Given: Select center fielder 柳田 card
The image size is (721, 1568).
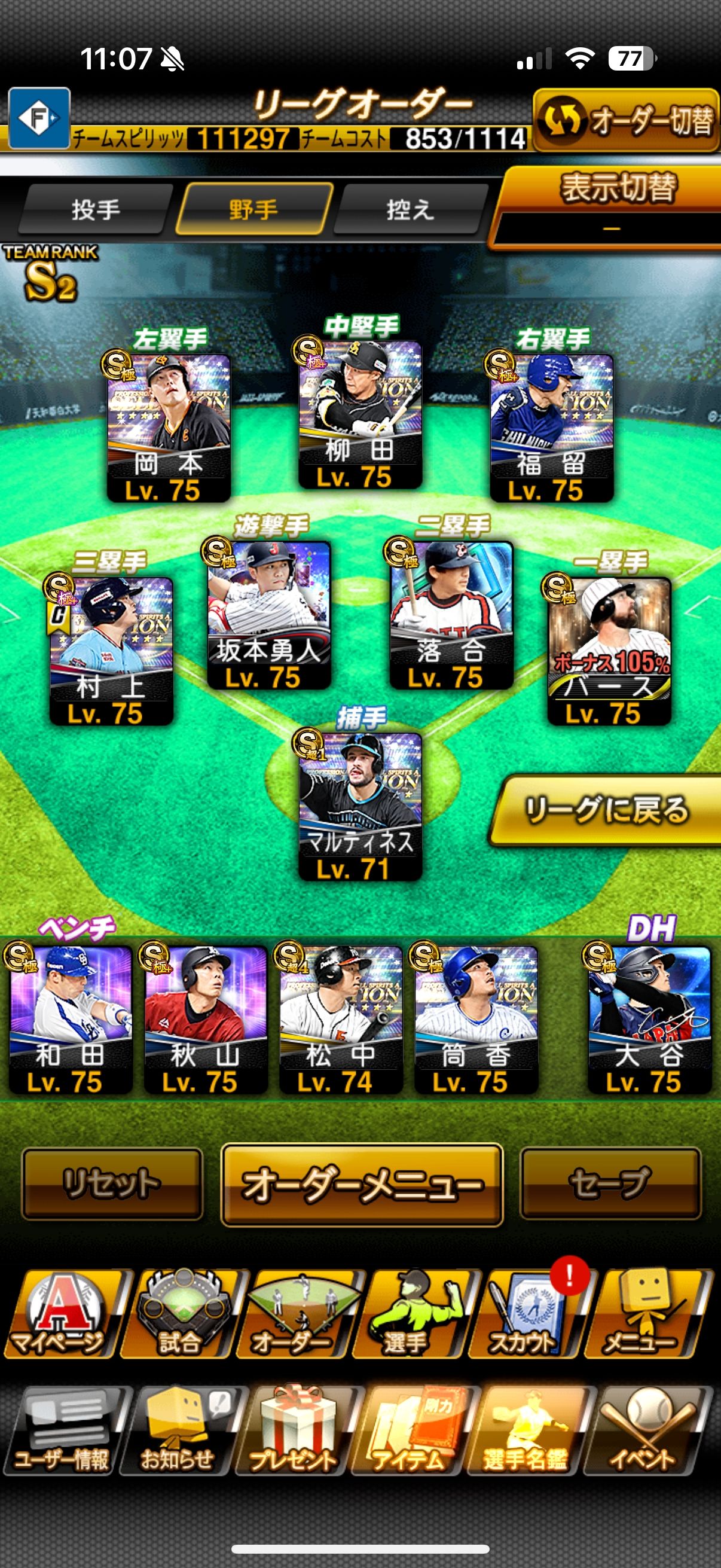Looking at the screenshot, I should coord(360,414).
